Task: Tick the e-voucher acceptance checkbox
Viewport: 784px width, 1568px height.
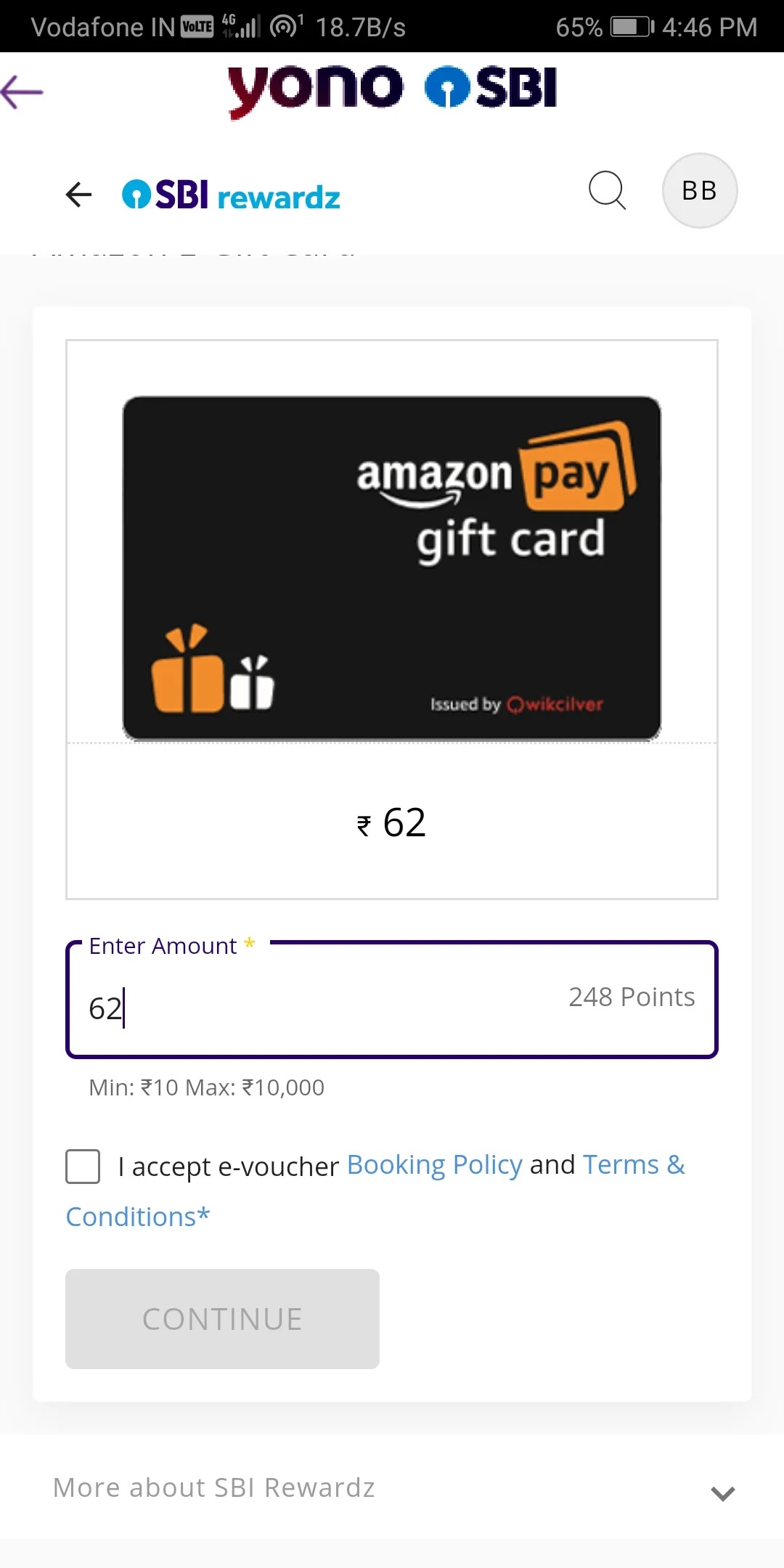Action: click(x=83, y=1167)
